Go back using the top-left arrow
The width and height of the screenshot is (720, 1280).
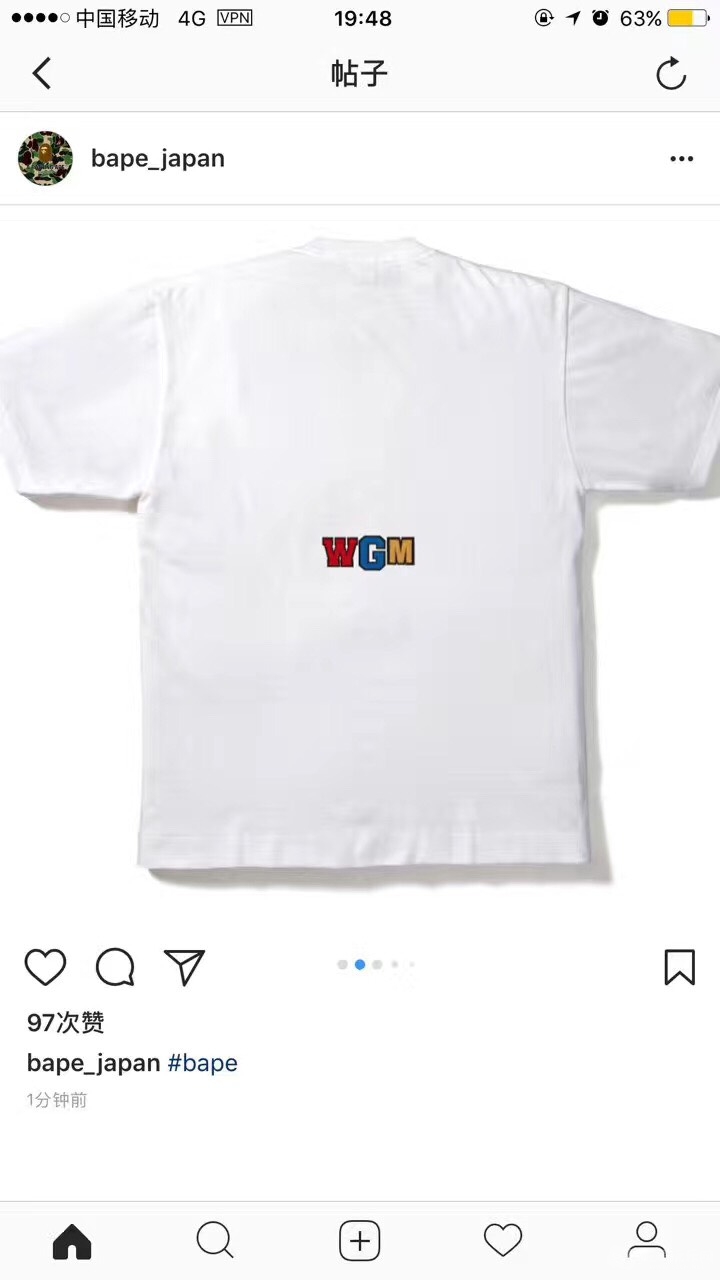click(42, 73)
